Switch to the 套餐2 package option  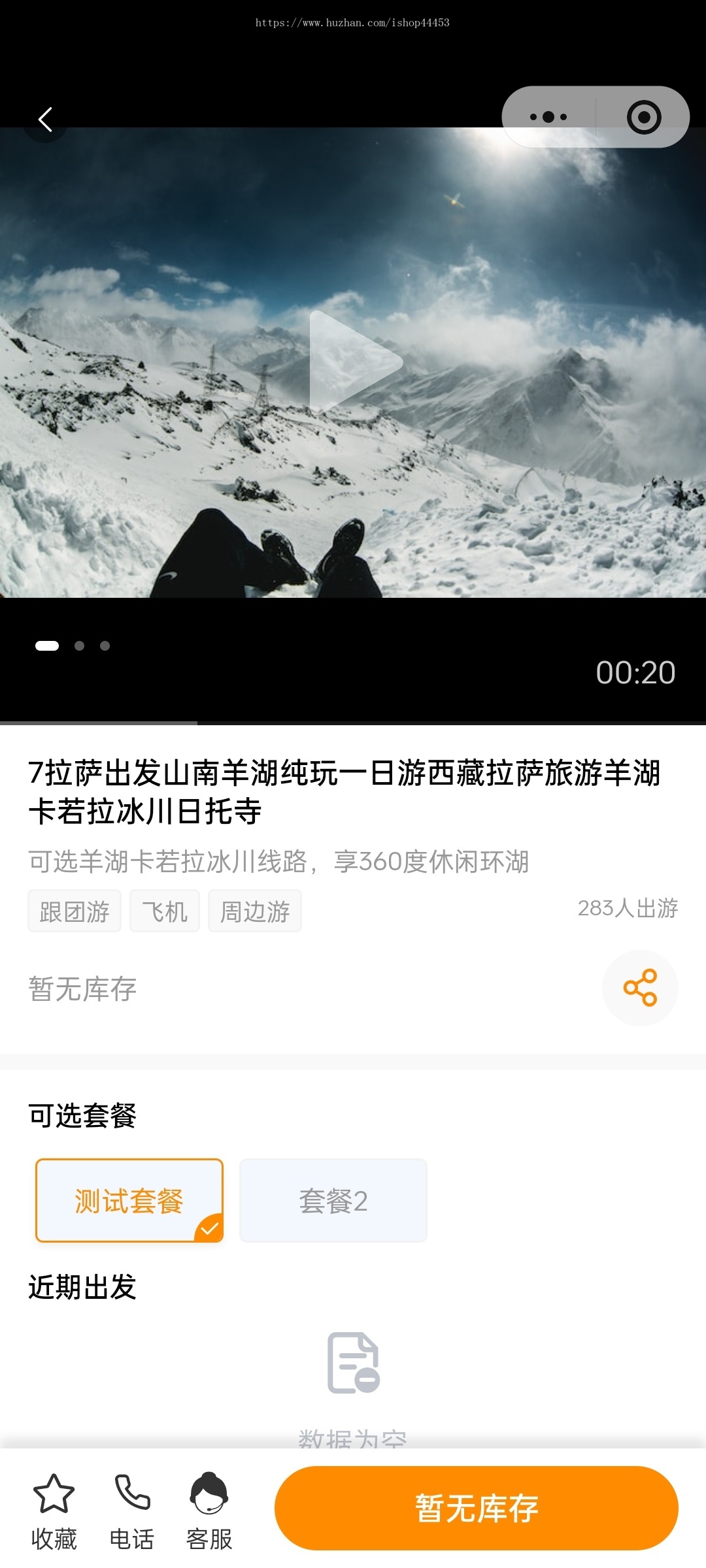point(333,1200)
